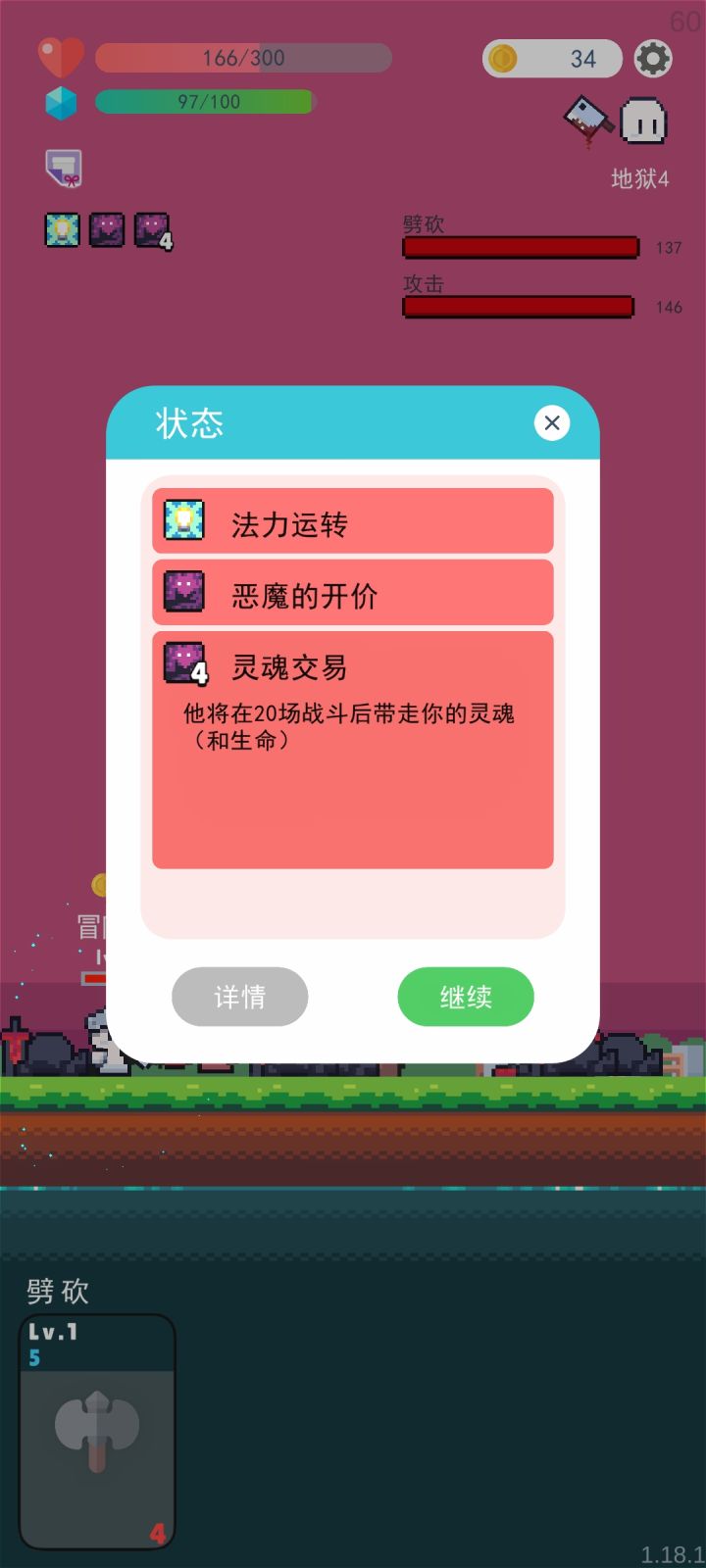The image size is (706, 1568).
Task: Tap the character head icon at top right
Action: (645, 120)
